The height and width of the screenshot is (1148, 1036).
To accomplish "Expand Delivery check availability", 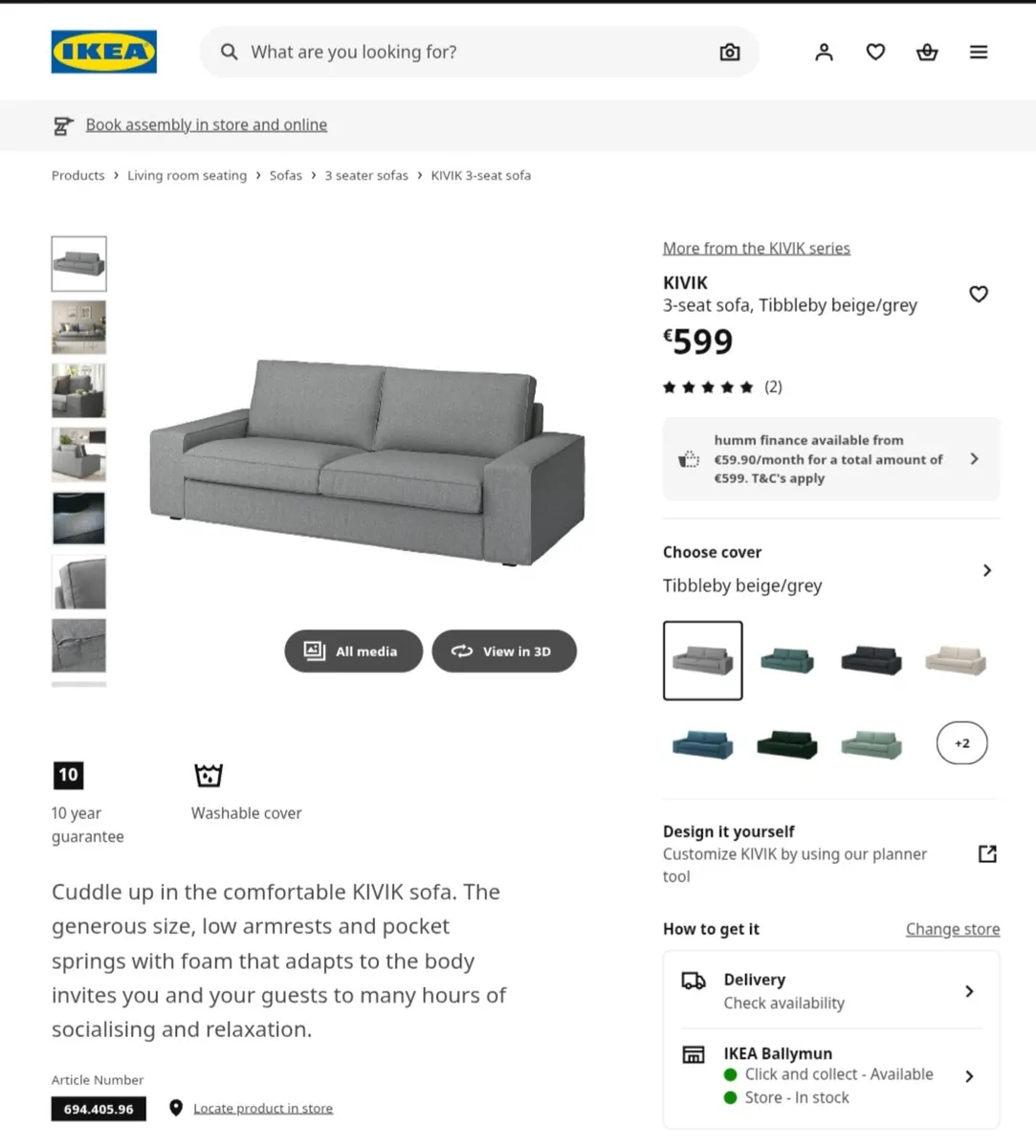I will pyautogui.click(x=969, y=992).
